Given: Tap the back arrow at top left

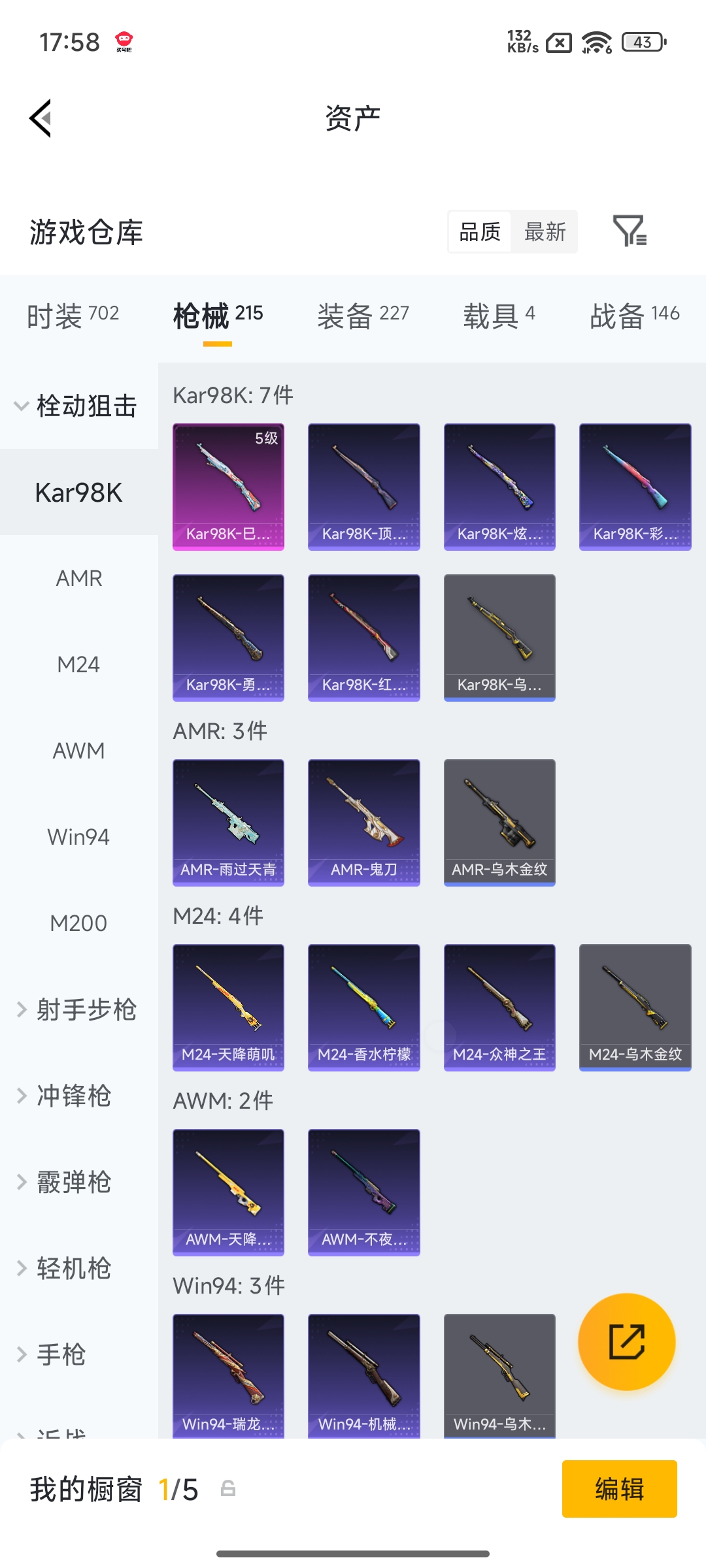Looking at the screenshot, I should click(41, 118).
